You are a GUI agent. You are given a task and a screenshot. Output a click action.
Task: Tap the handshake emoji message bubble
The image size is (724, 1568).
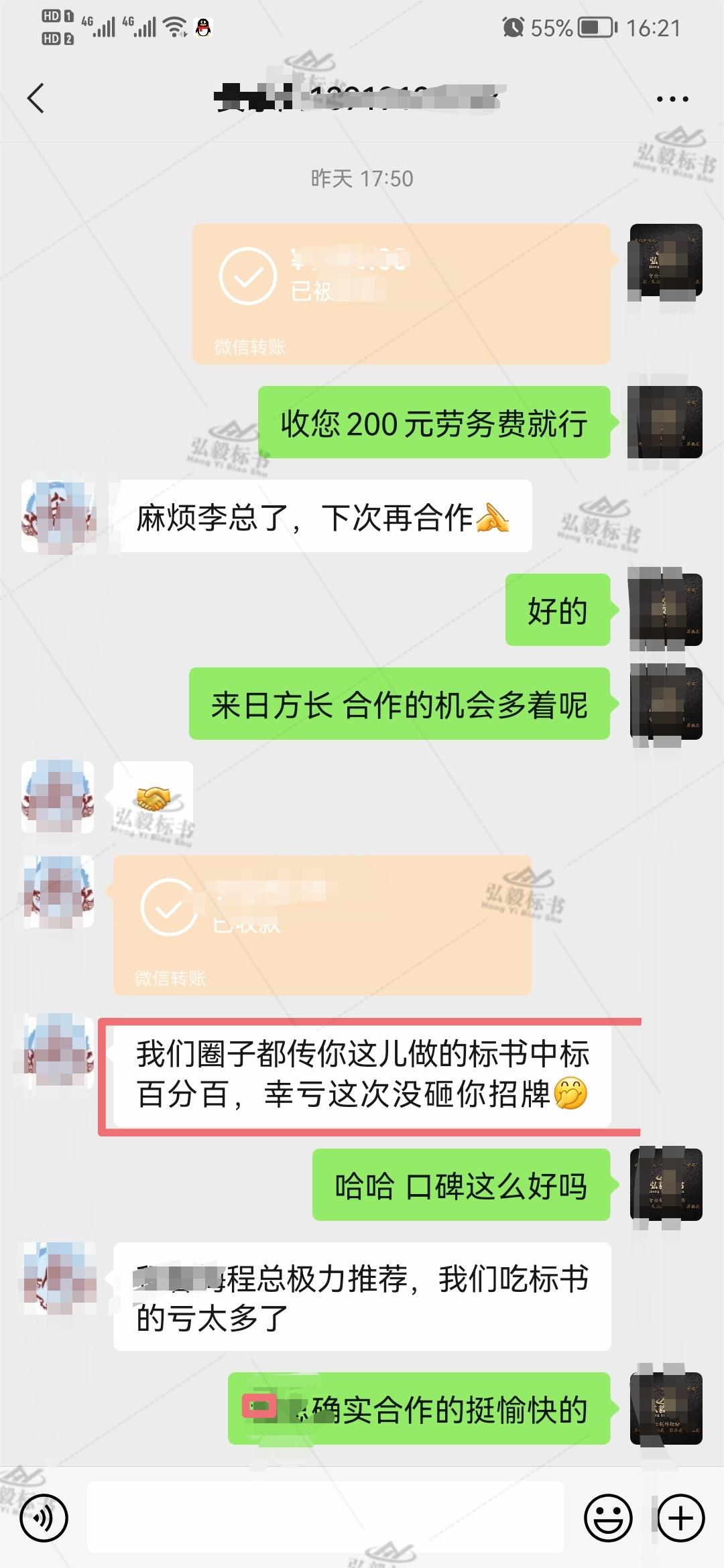(154, 797)
